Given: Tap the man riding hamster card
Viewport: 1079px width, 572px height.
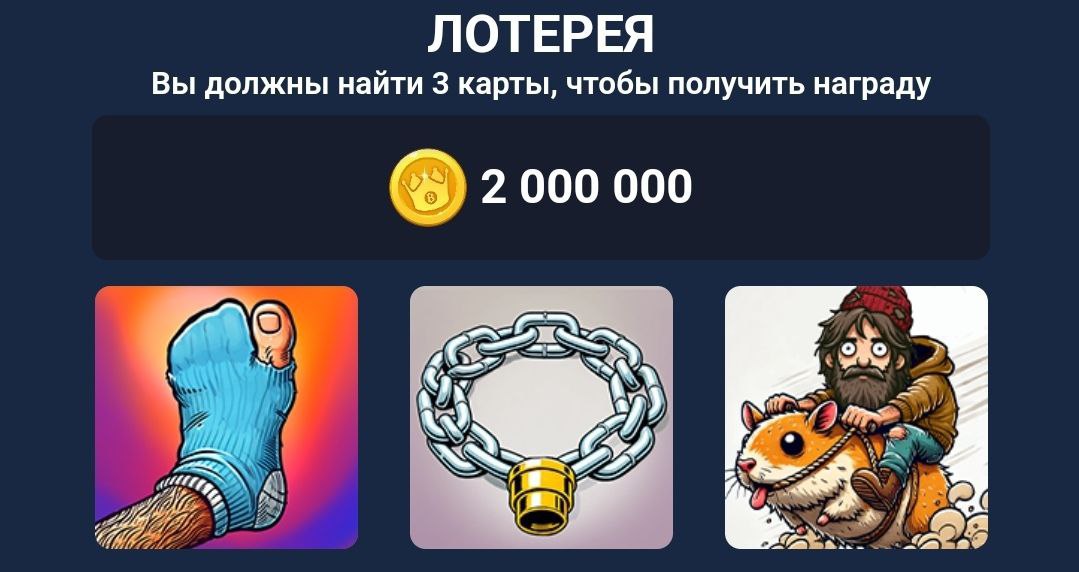Looking at the screenshot, I should pyautogui.click(x=856, y=417).
